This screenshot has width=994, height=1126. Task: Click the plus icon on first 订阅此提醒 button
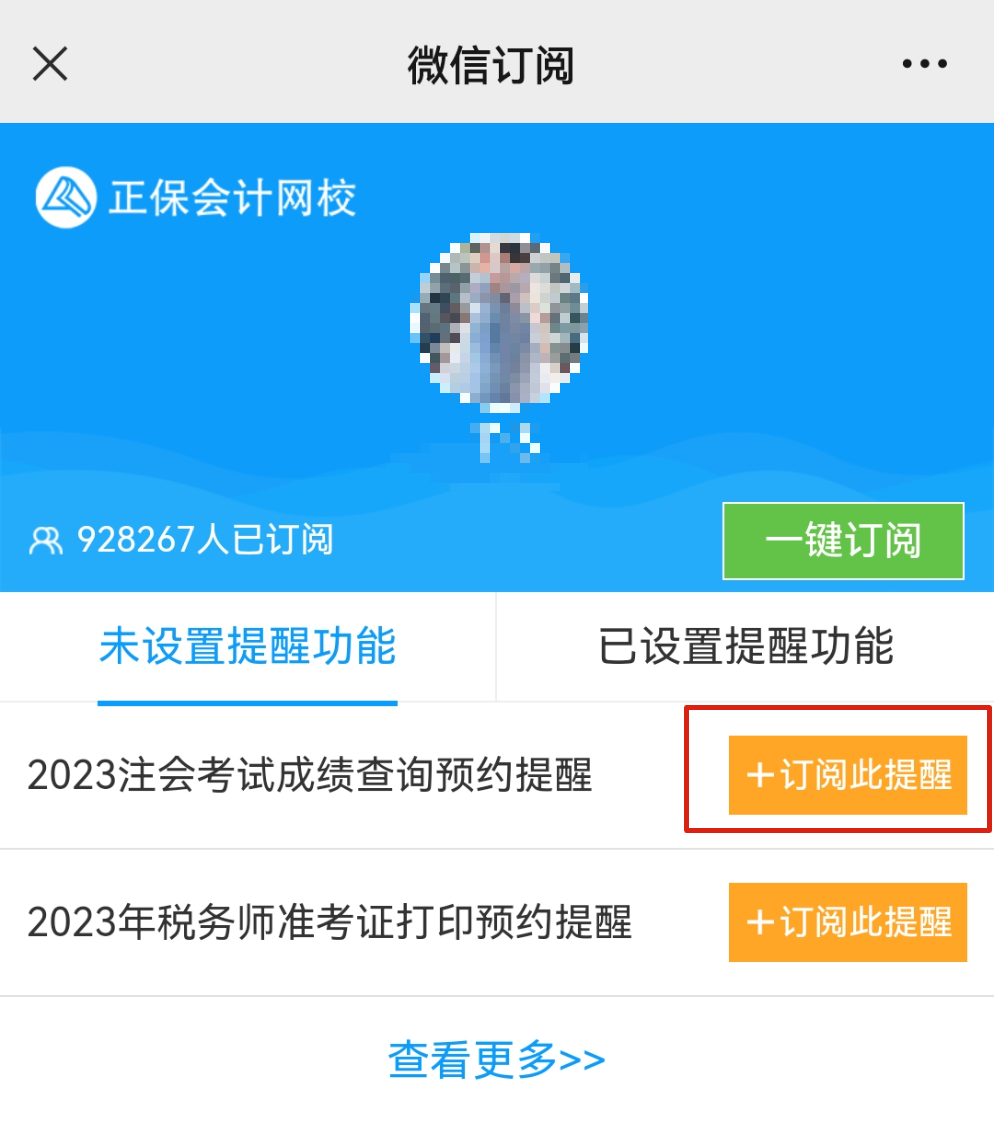click(761, 776)
